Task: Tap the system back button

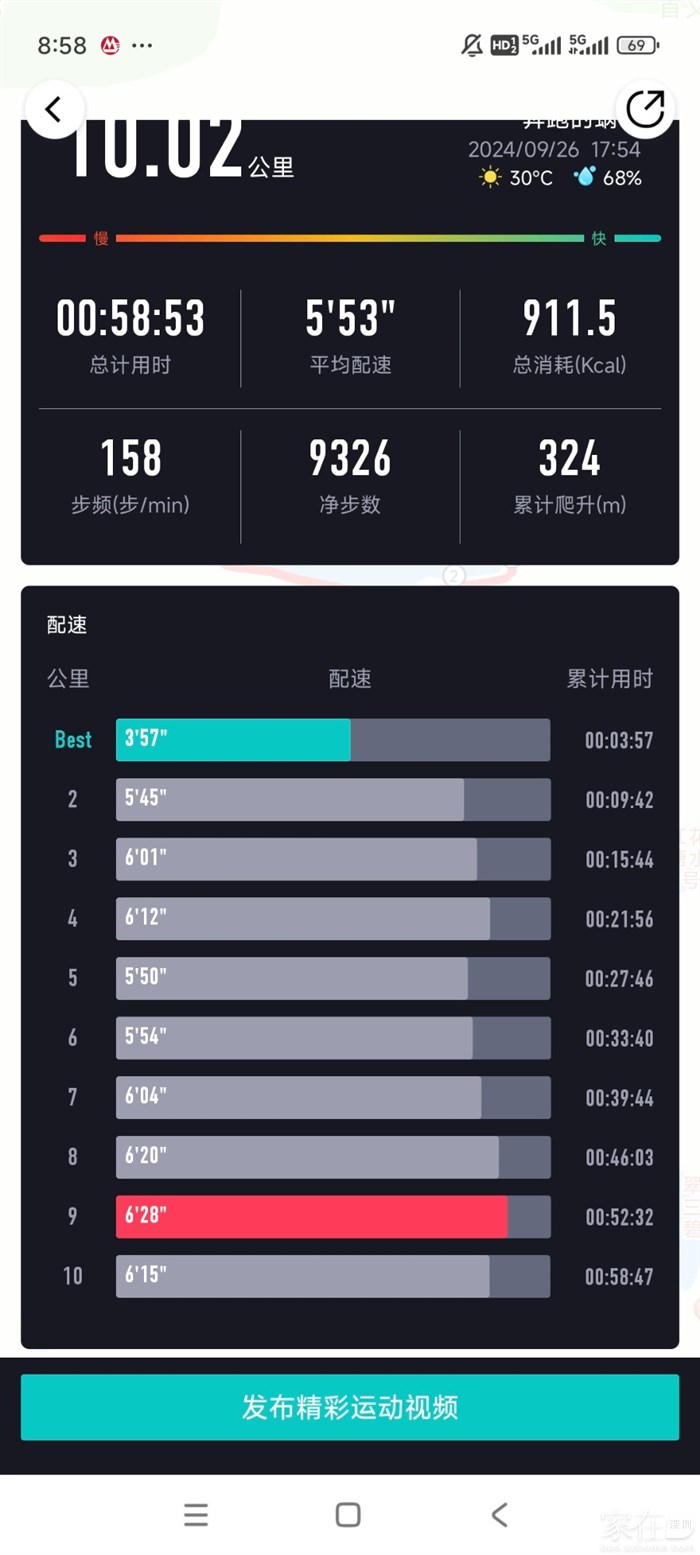Action: (x=500, y=1514)
